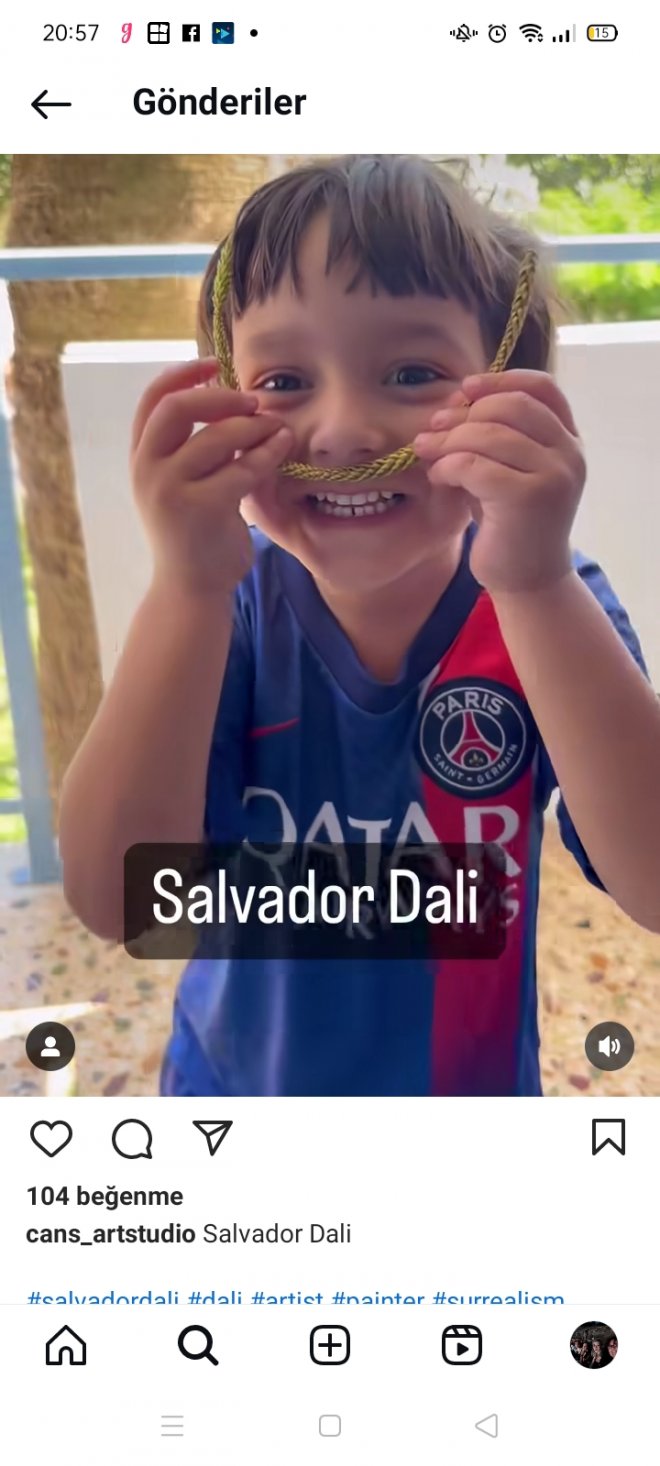
Task: Create a new post with plus
Action: point(330,1345)
